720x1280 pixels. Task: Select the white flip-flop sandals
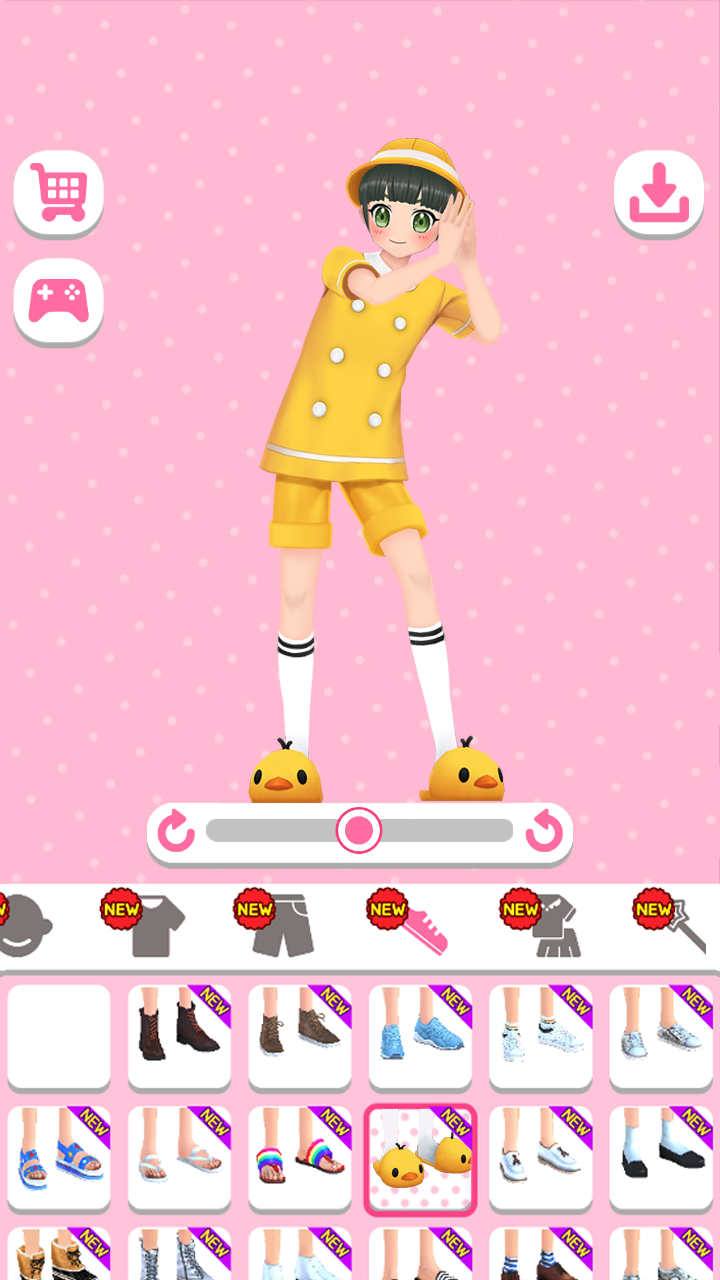[x=178, y=1158]
